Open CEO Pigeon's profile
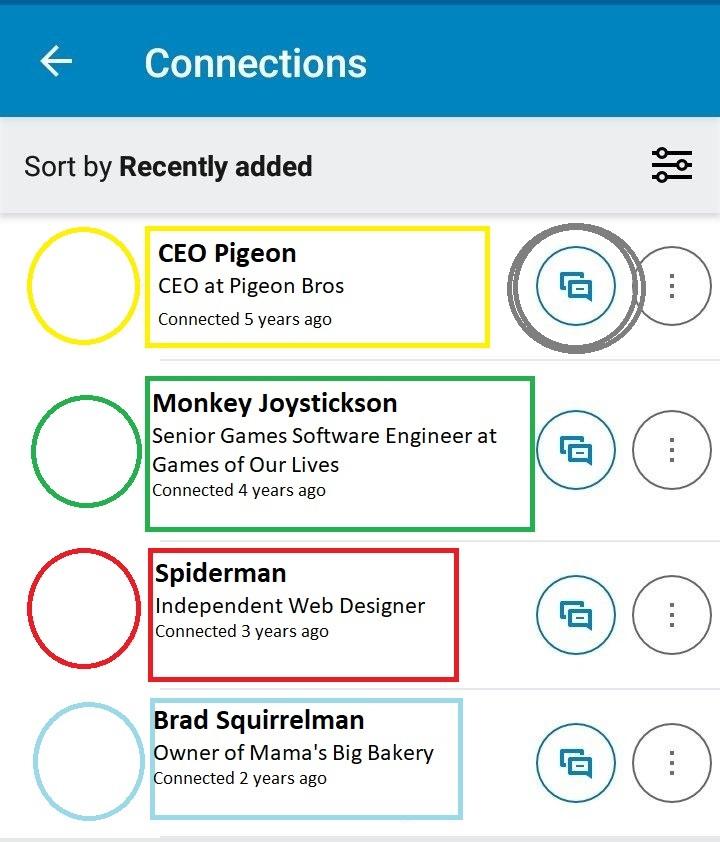Viewport: 720px width, 842px height. click(317, 287)
